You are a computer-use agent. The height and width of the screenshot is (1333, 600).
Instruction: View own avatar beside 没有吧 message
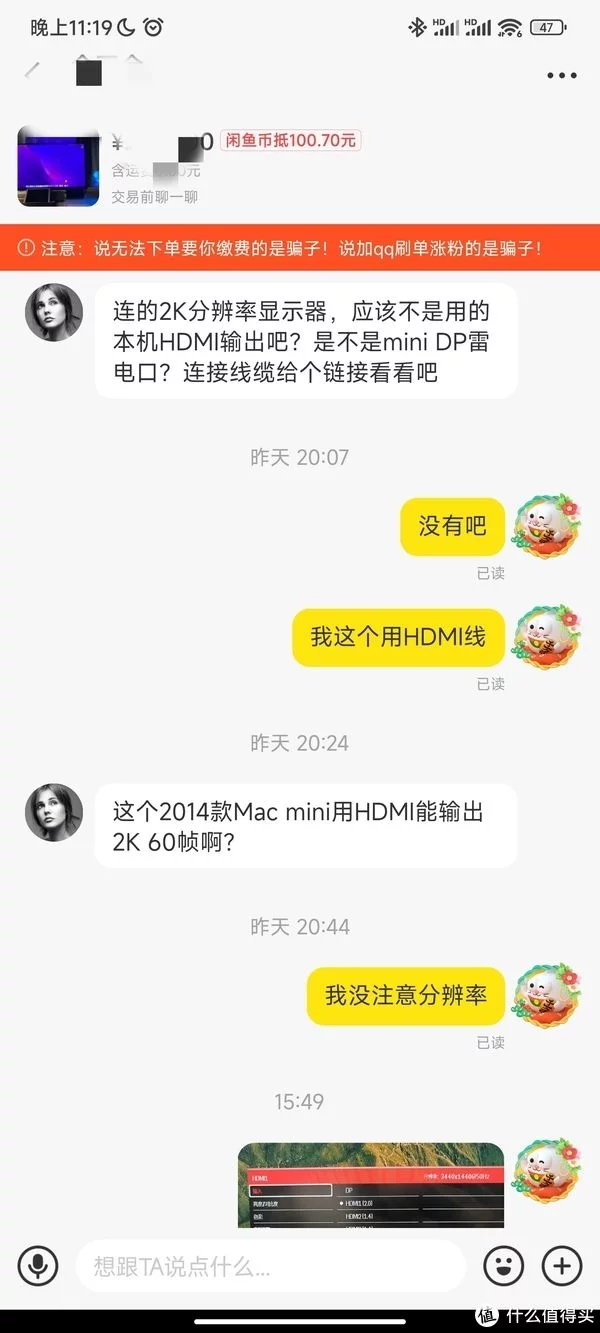pyautogui.click(x=547, y=525)
